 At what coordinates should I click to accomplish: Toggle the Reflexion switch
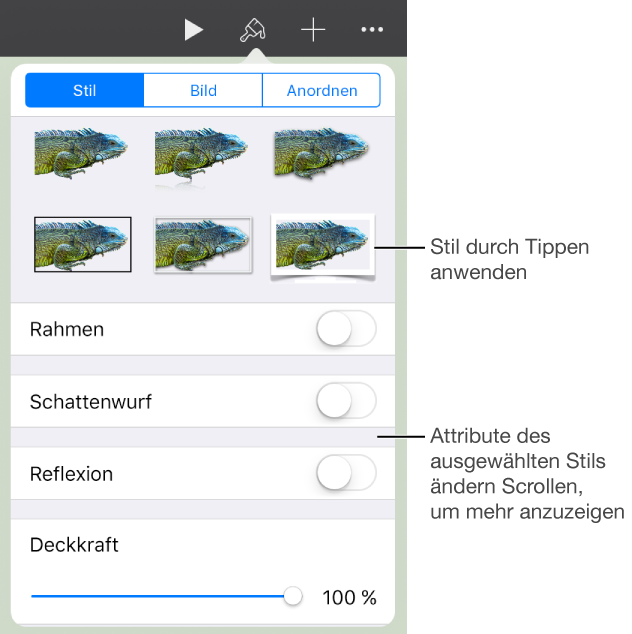(x=346, y=473)
